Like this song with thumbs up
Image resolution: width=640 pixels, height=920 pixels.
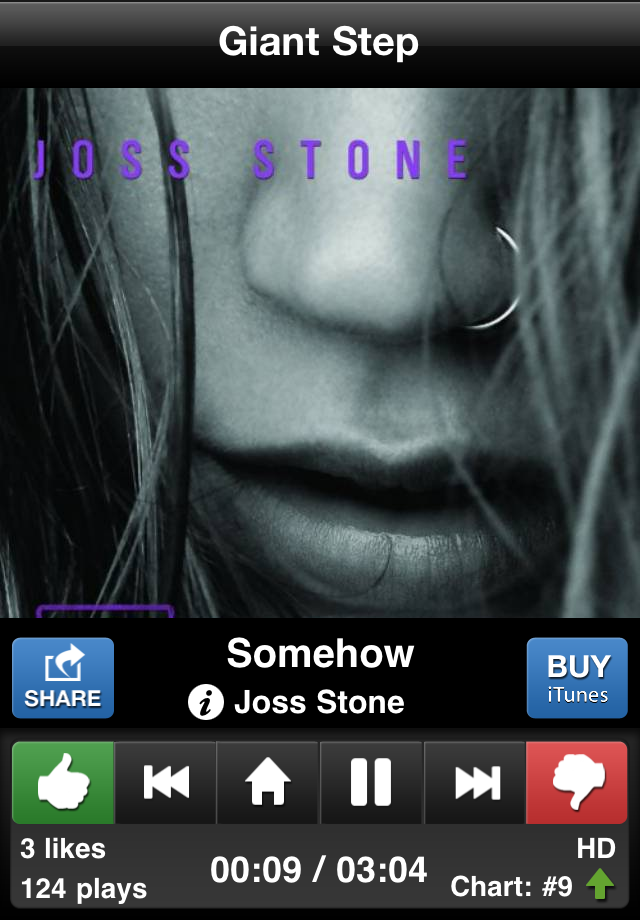coord(63,782)
